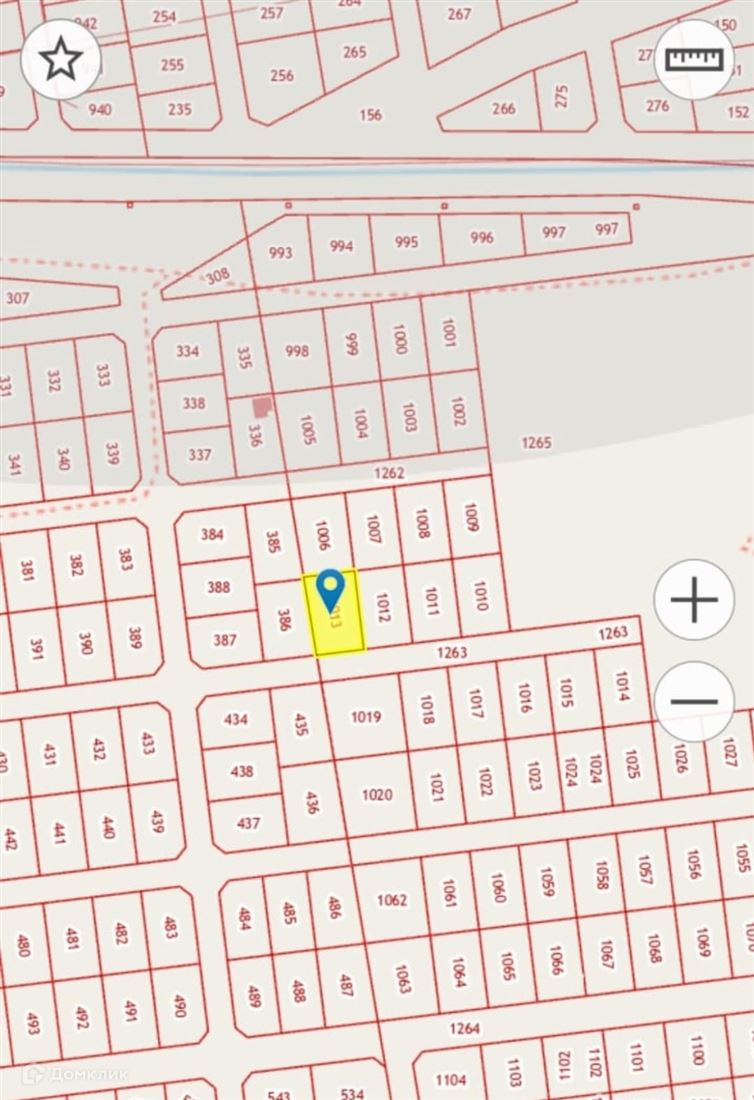Zoom in with the plus button
Viewport: 754px width, 1100px height.
point(694,600)
